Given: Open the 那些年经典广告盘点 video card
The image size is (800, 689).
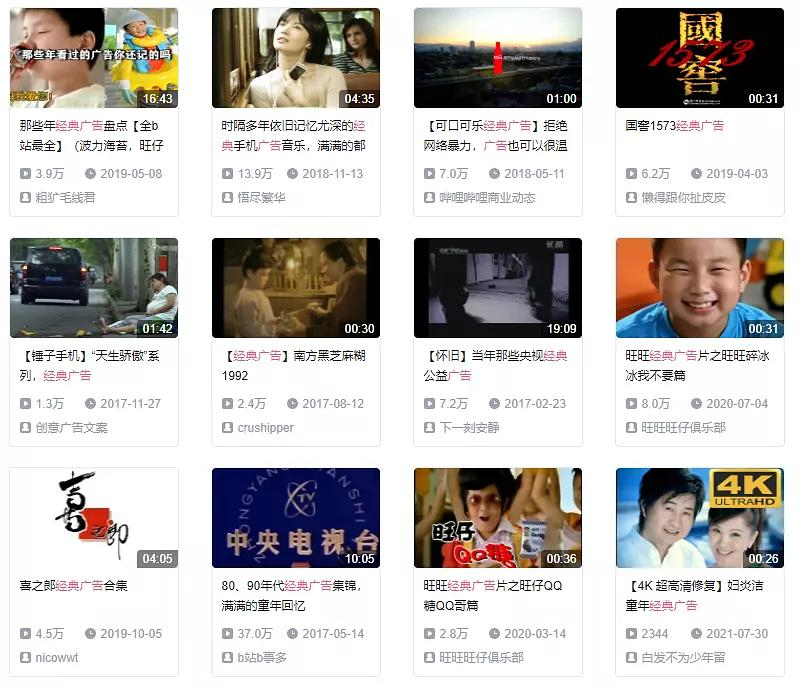Looking at the screenshot, I should coord(94,58).
